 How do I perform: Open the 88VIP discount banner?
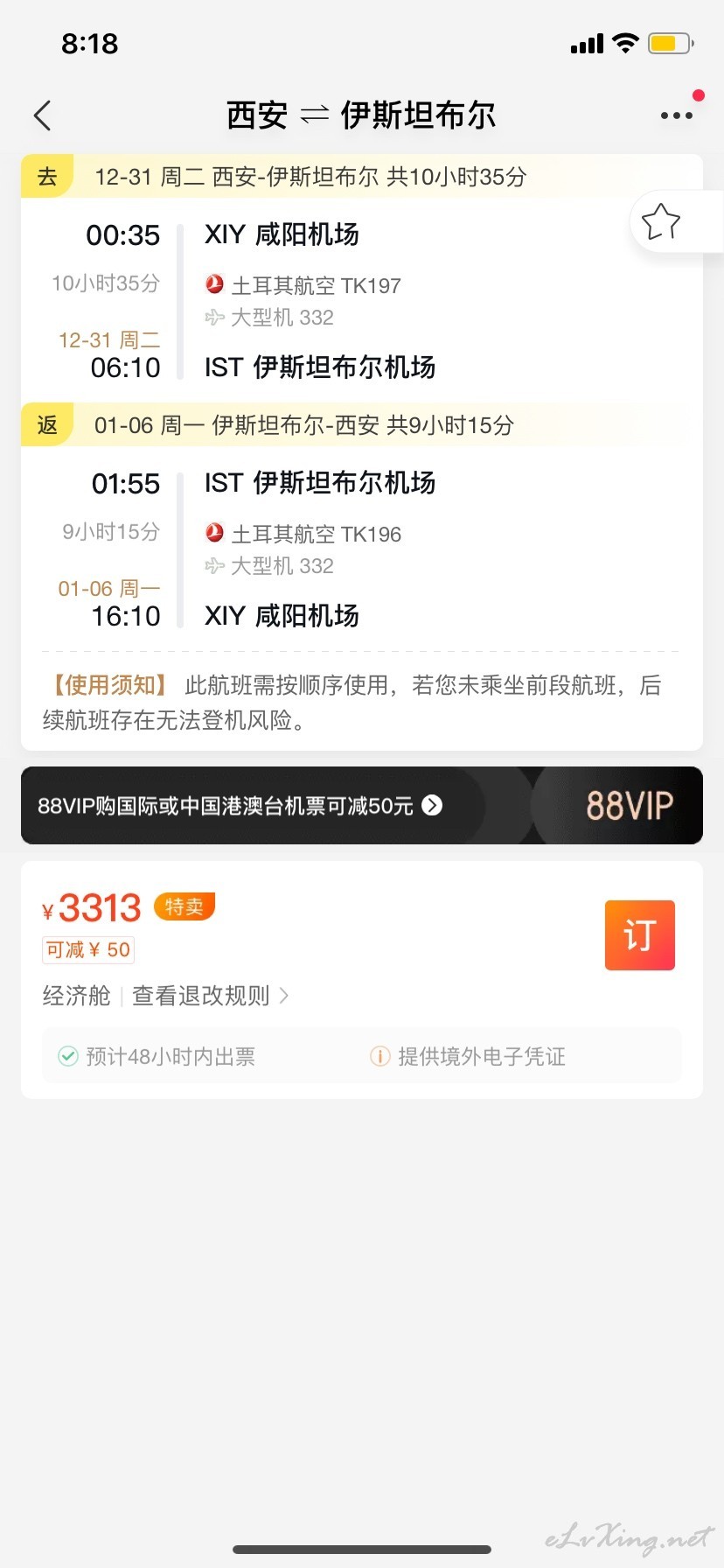pos(362,805)
